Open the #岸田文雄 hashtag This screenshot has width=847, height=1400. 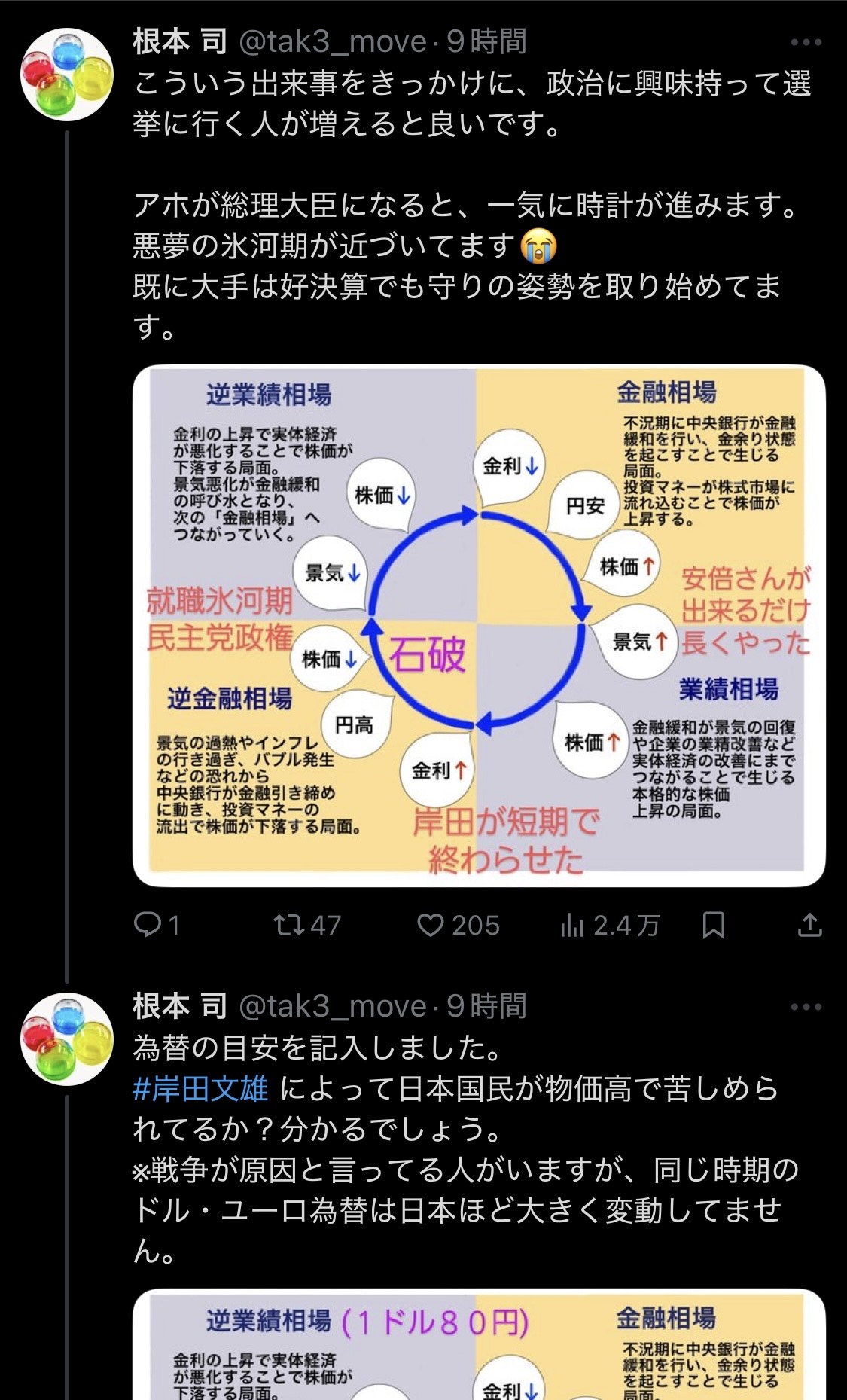coord(200,1089)
